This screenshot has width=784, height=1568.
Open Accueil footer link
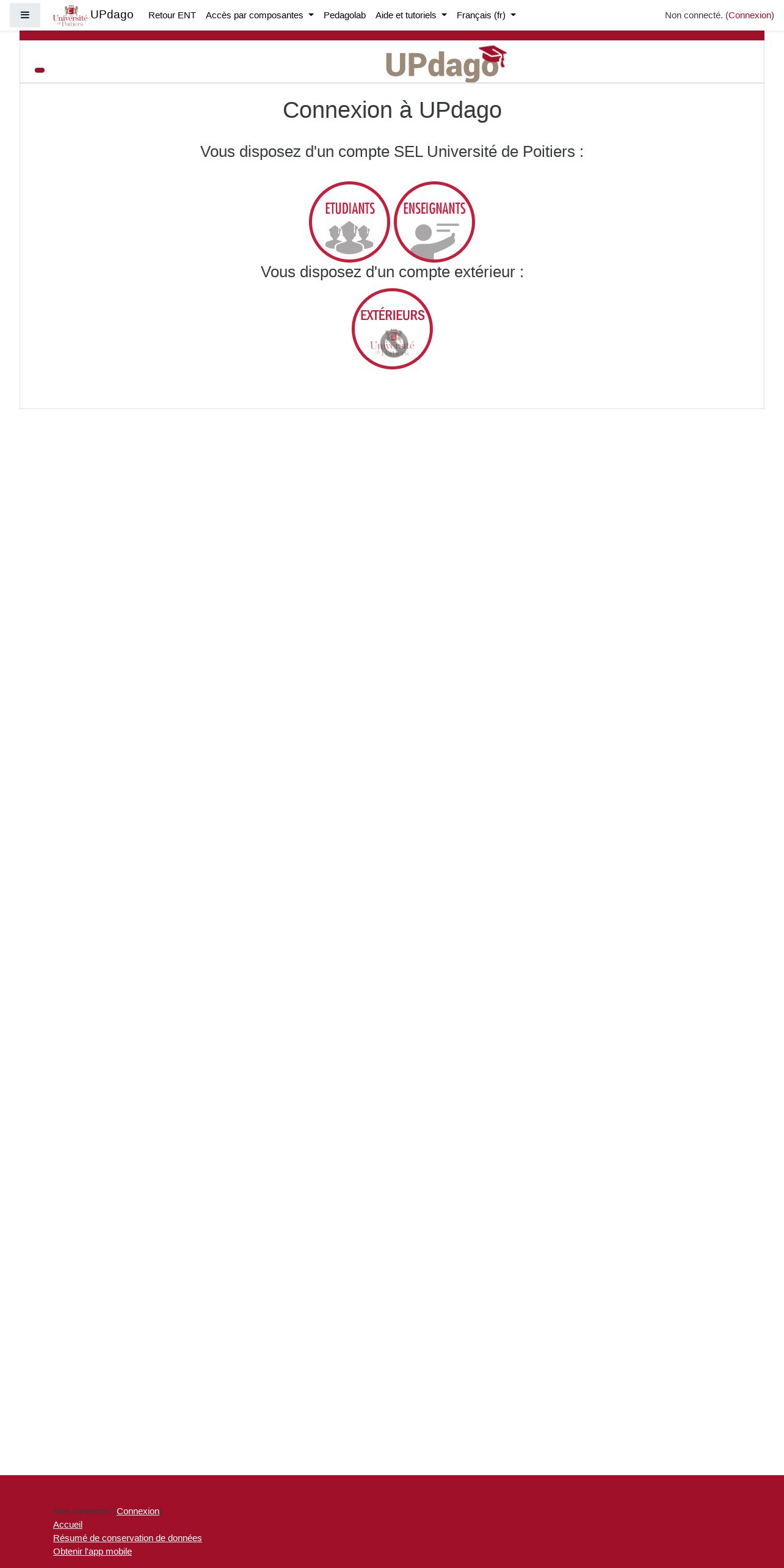[68, 1525]
